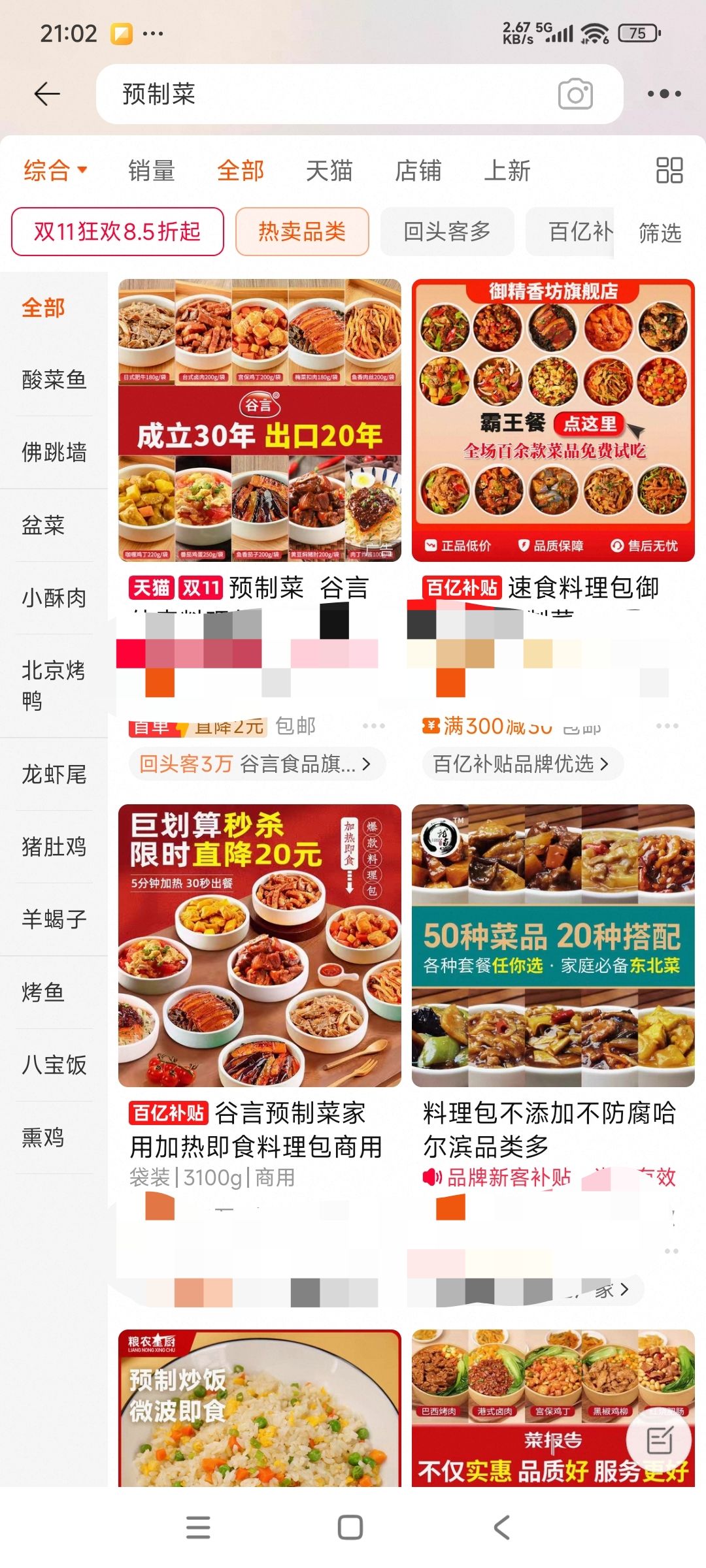
Task: Tap the 预制菜 search box
Action: tap(327, 94)
